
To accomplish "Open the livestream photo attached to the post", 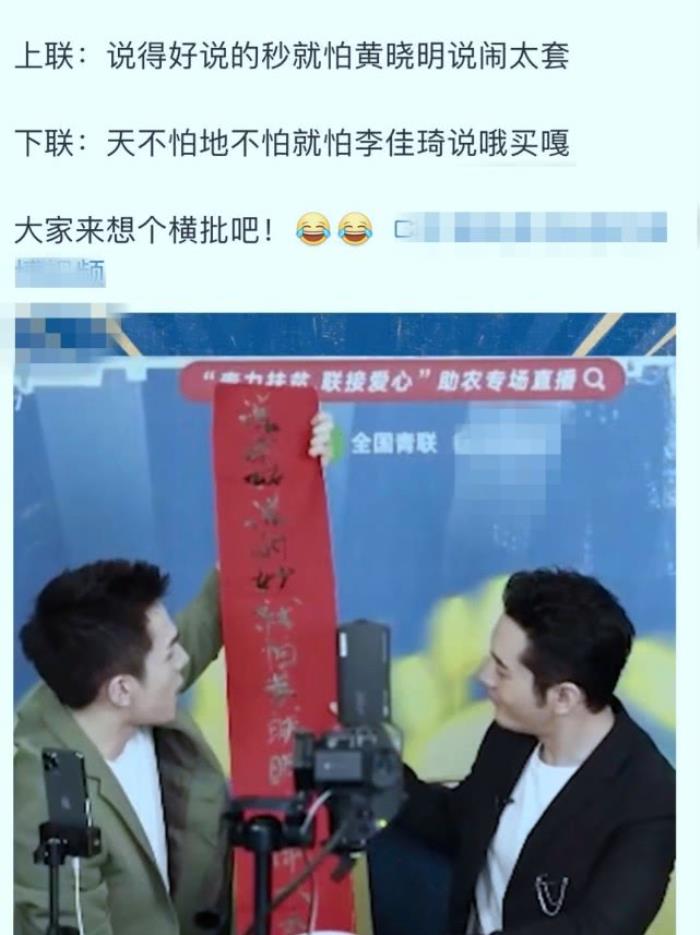I will 345,620.
